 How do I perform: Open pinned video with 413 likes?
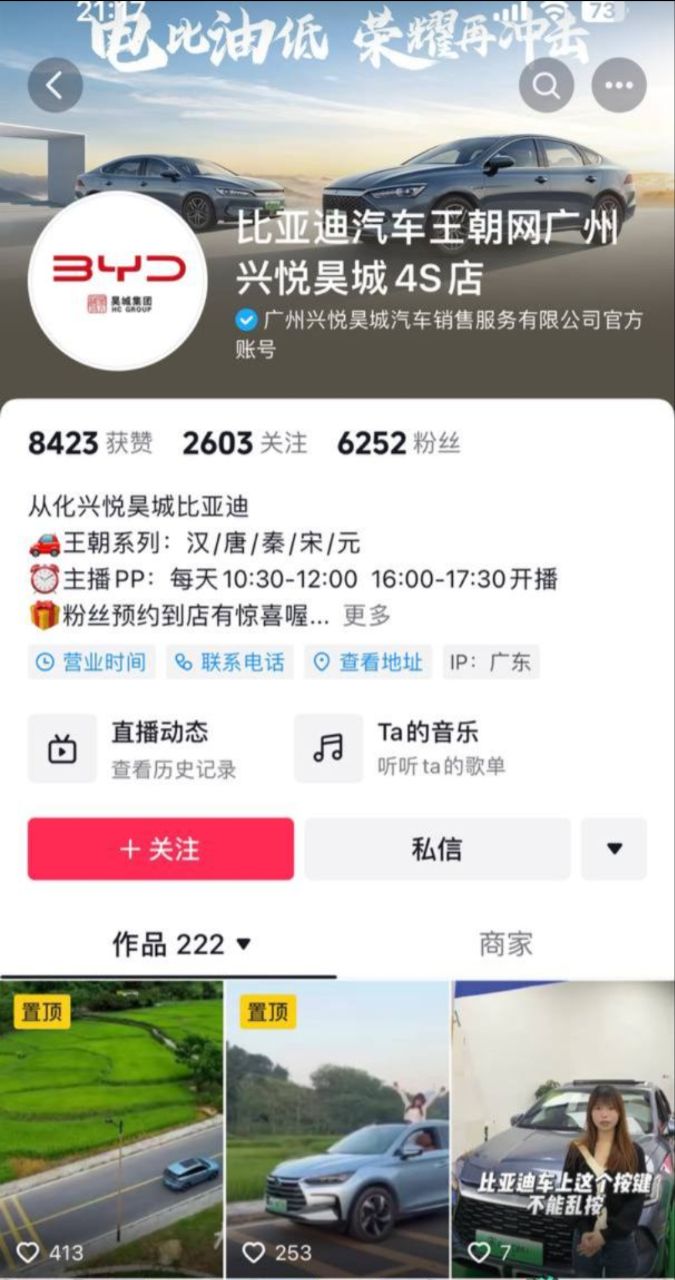click(x=111, y=1120)
